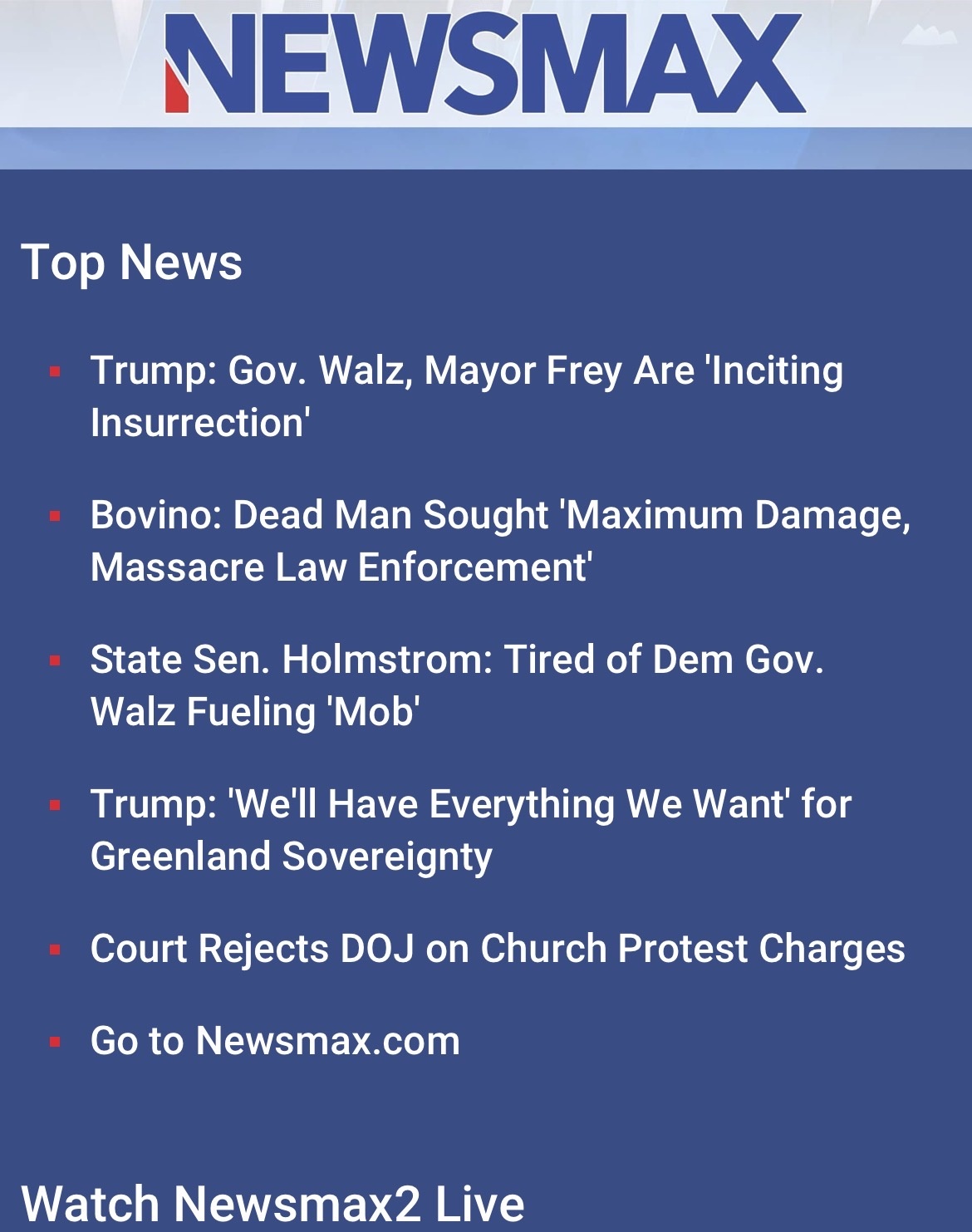The width and height of the screenshot is (972, 1232).
Task: Open Court Rejects DOJ story
Action: click(x=497, y=948)
